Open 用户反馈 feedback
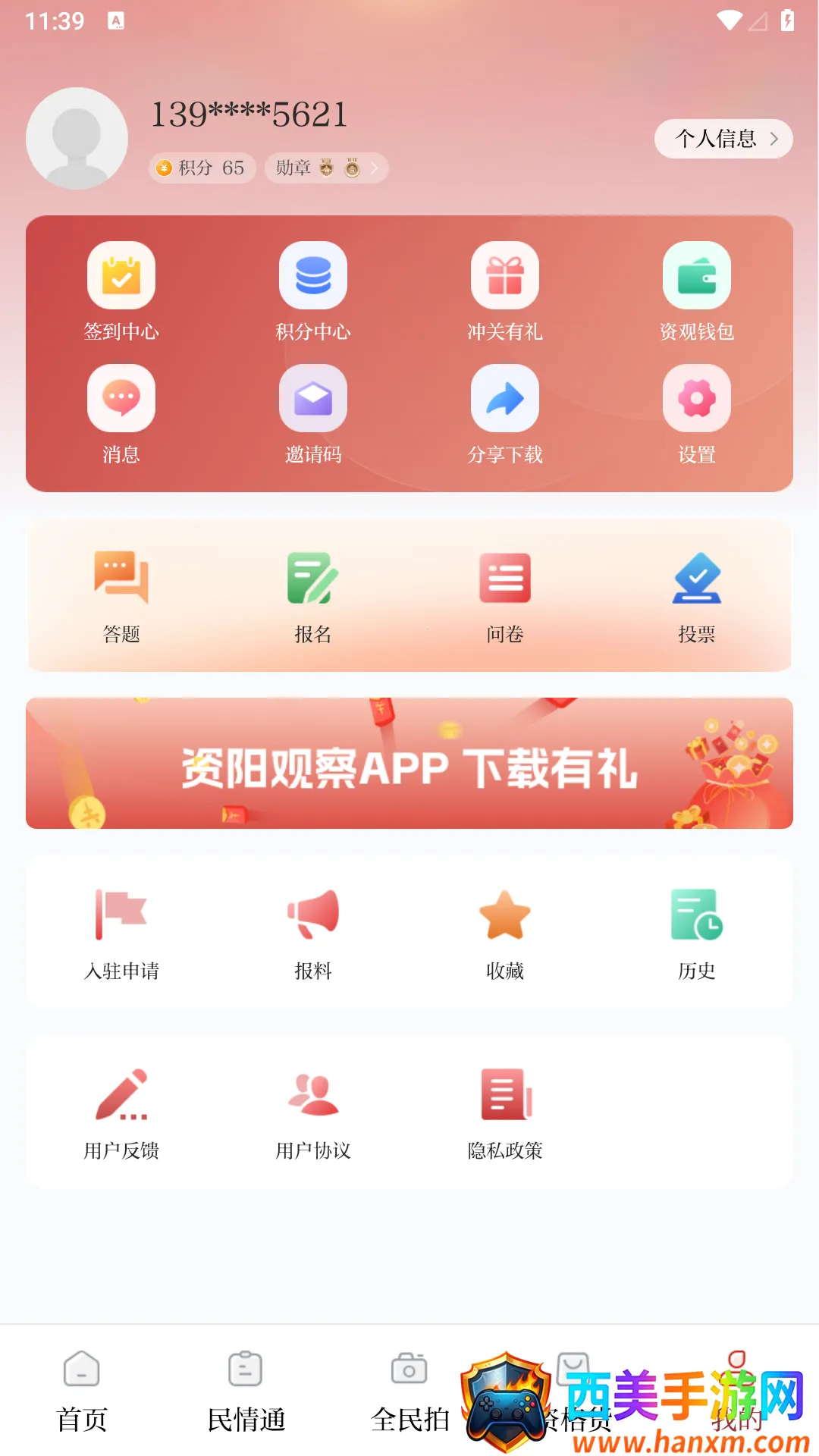The width and height of the screenshot is (819, 1456). coord(121,1112)
